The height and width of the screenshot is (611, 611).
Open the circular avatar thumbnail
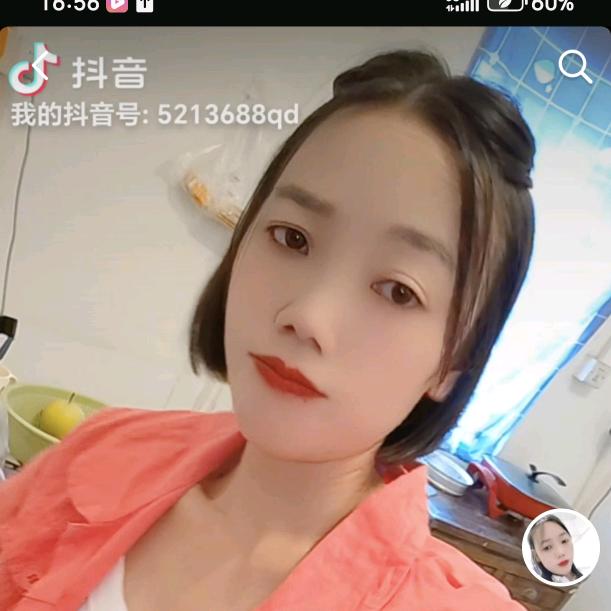pos(560,548)
